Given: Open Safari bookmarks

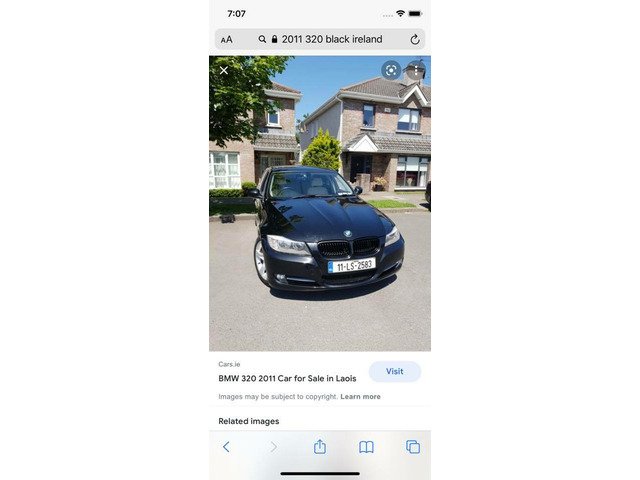Looking at the screenshot, I should click(x=366, y=447).
